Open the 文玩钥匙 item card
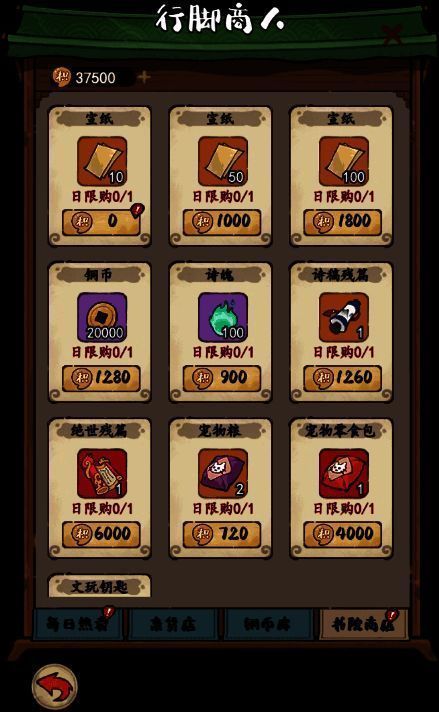 [100, 586]
